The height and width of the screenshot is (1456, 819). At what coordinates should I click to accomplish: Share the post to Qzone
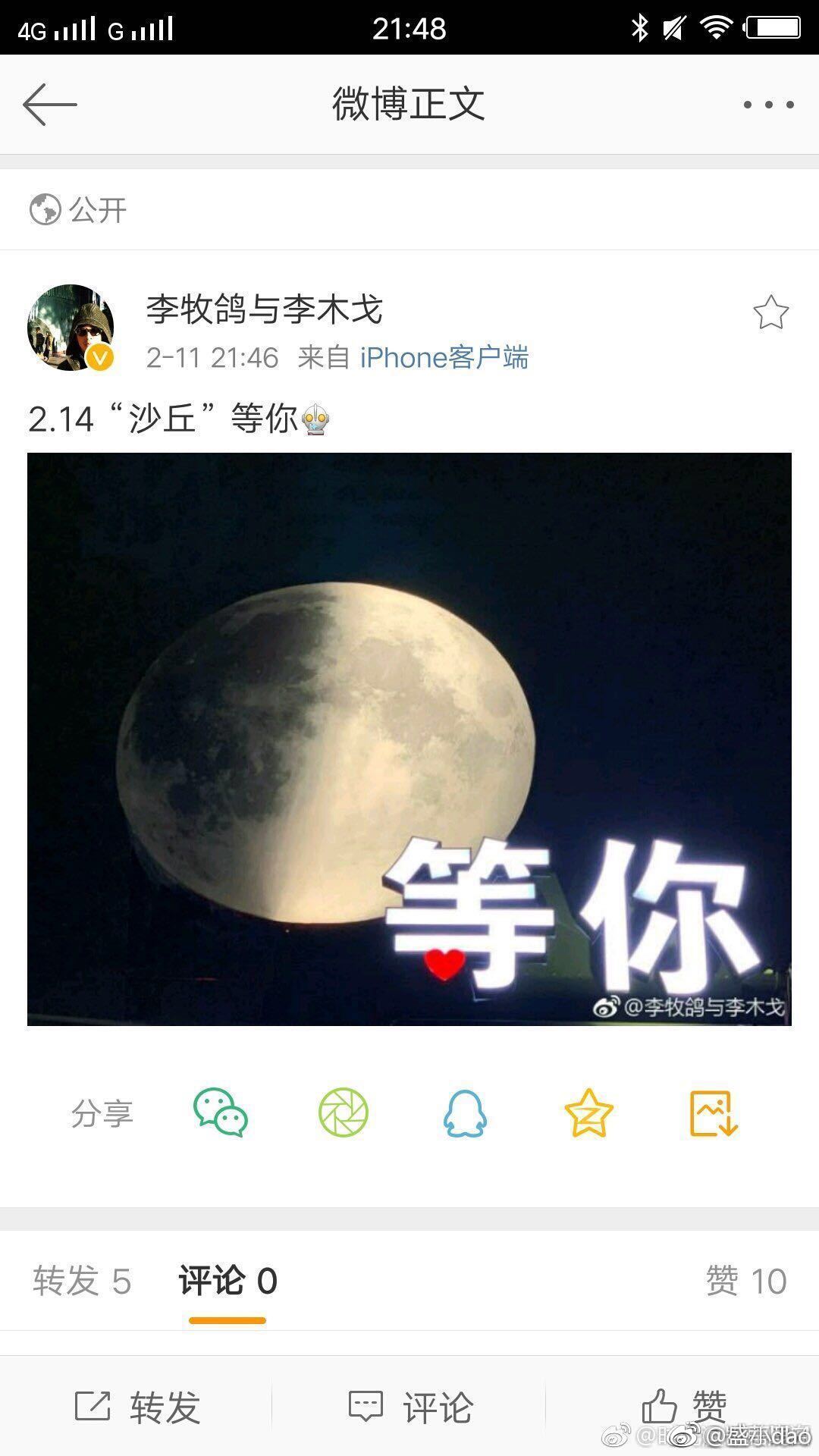pyautogui.click(x=588, y=1112)
